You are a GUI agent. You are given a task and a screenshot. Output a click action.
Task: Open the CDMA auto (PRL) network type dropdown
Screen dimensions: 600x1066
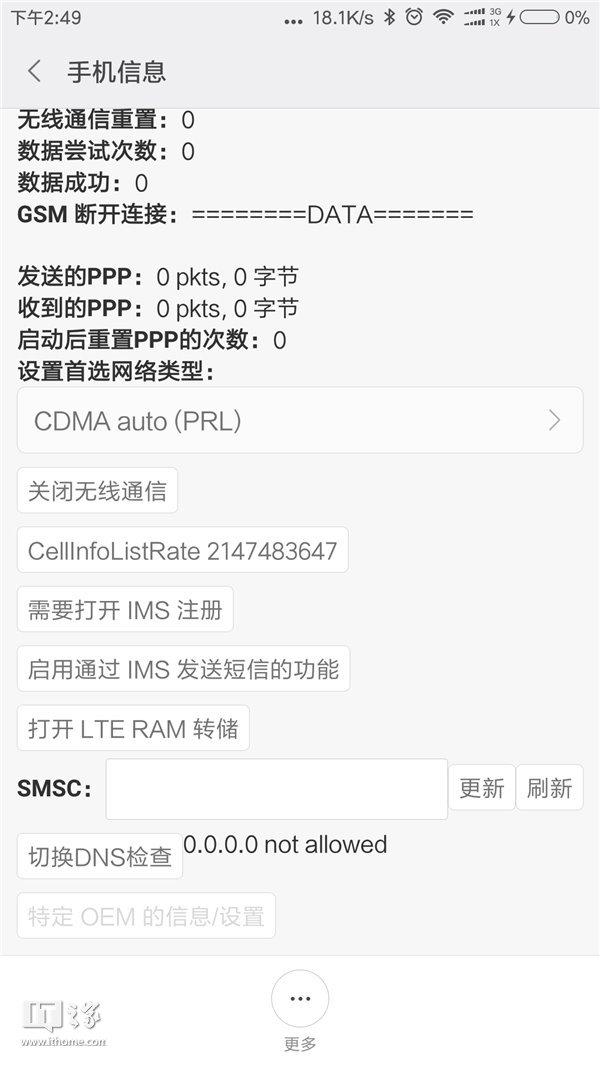[x=300, y=421]
